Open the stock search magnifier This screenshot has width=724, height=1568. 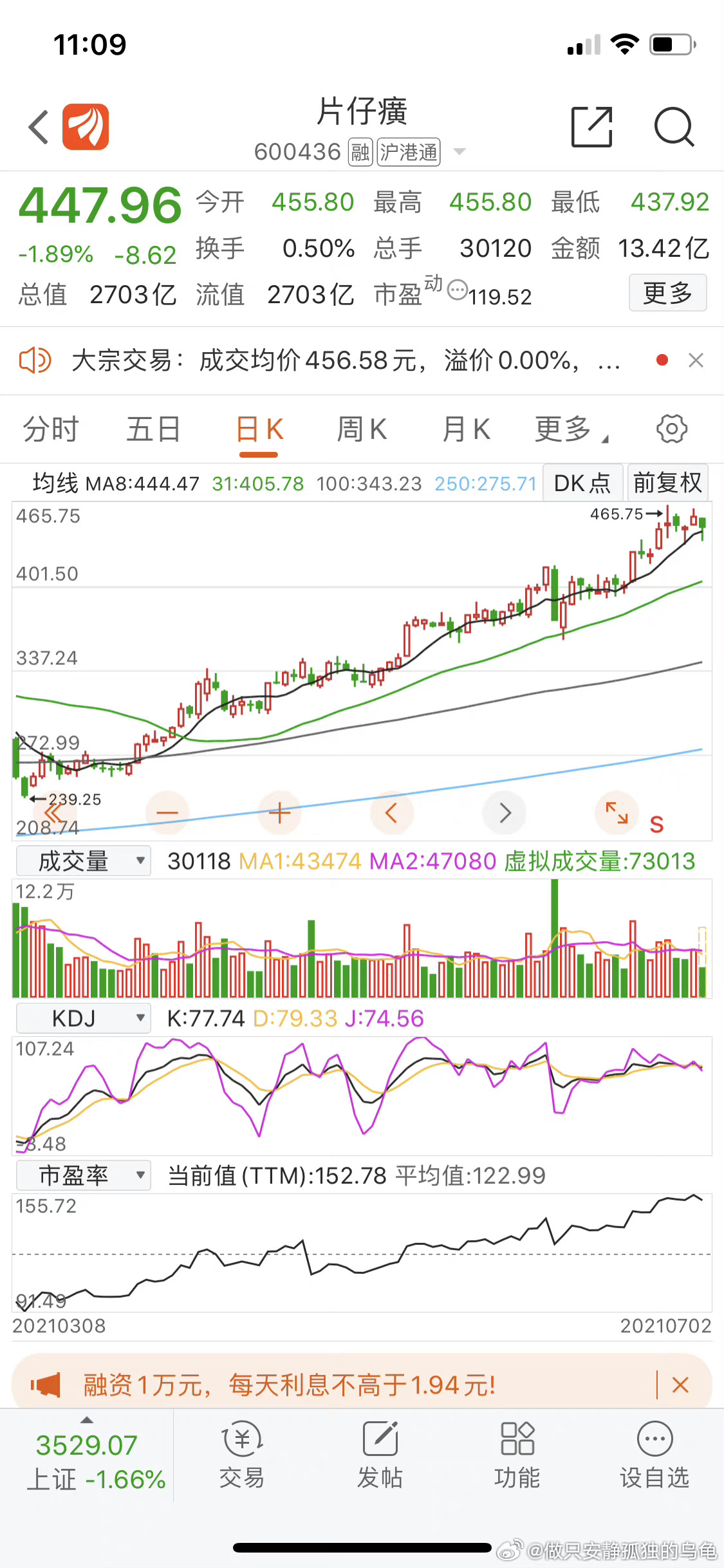pos(674,127)
